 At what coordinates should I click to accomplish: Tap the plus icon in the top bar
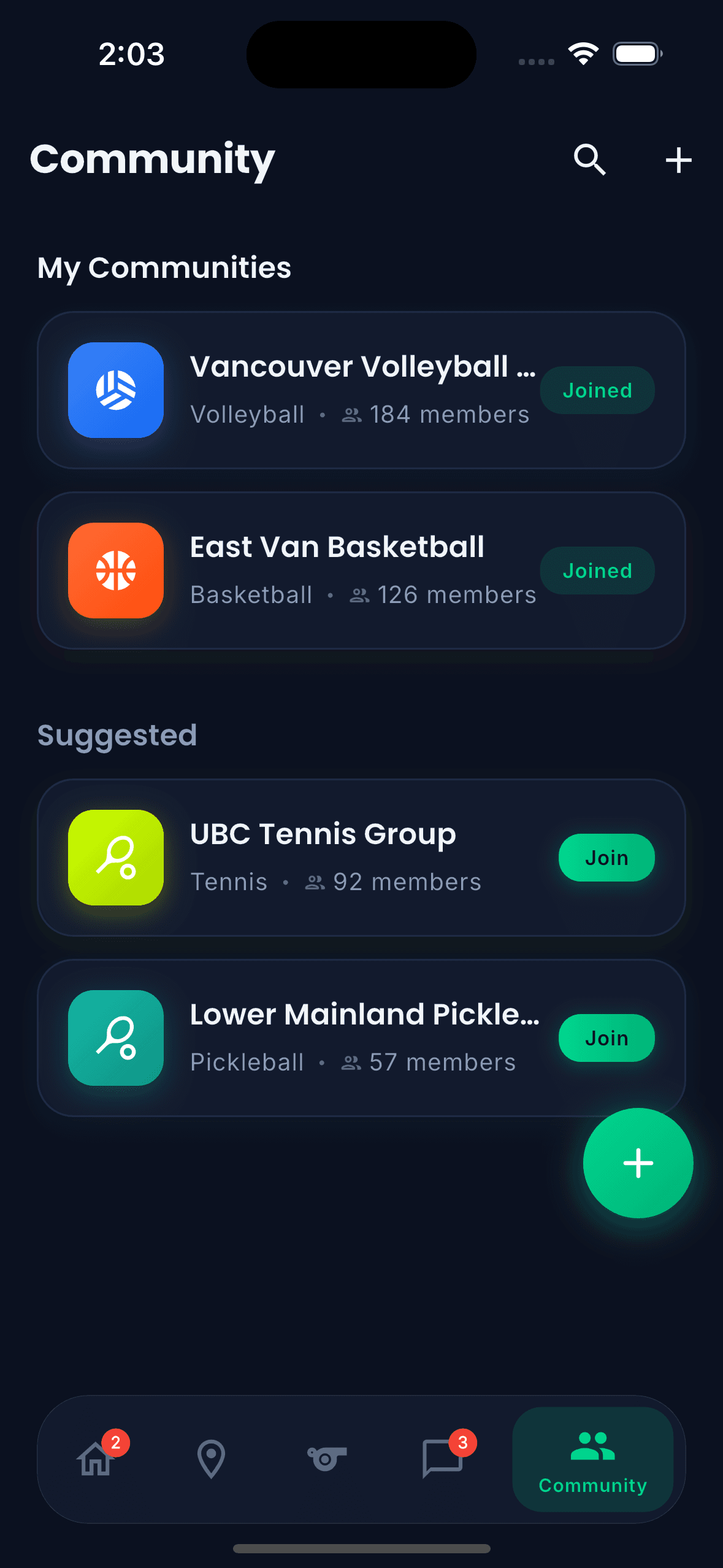[x=678, y=161]
